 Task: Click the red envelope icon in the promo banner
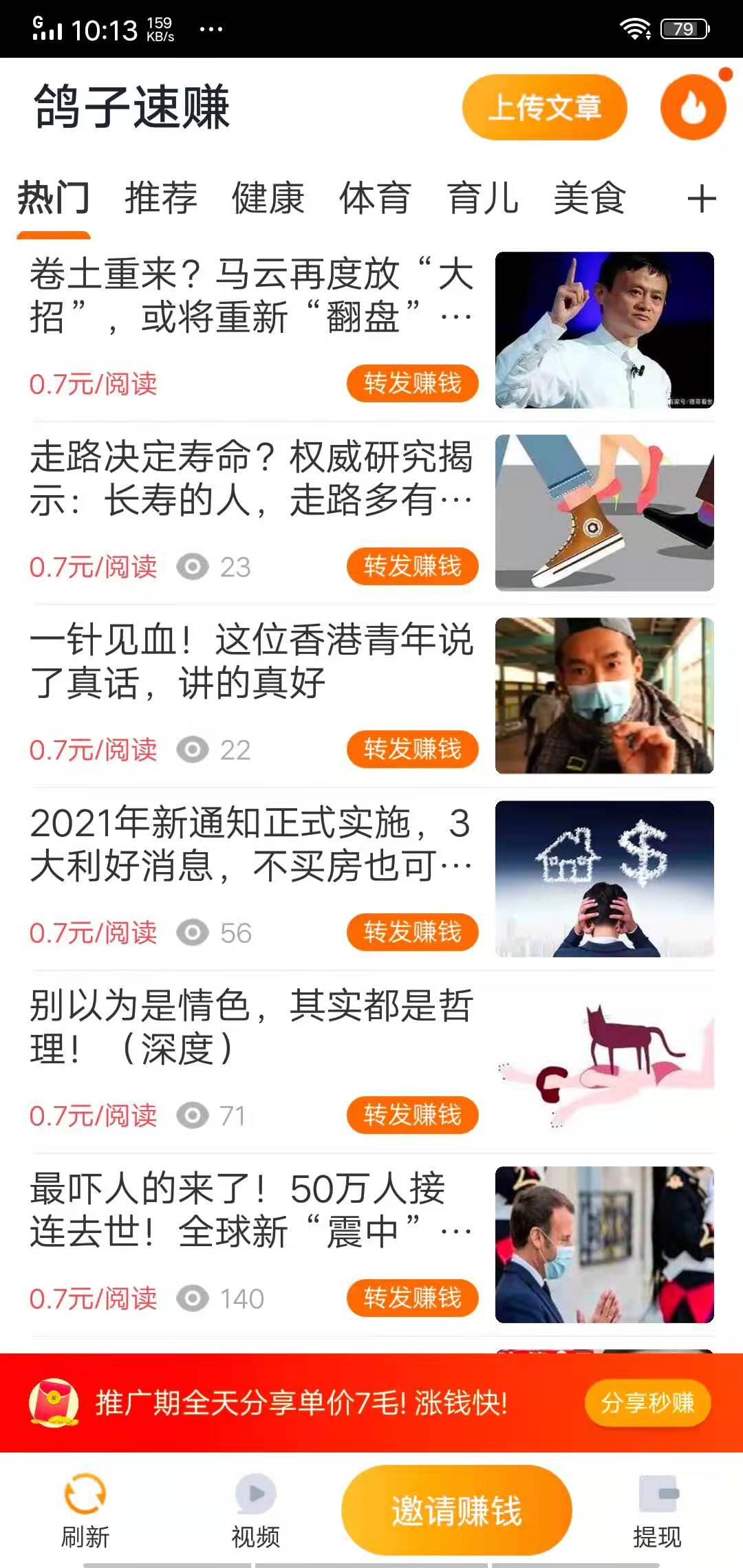click(x=56, y=1404)
